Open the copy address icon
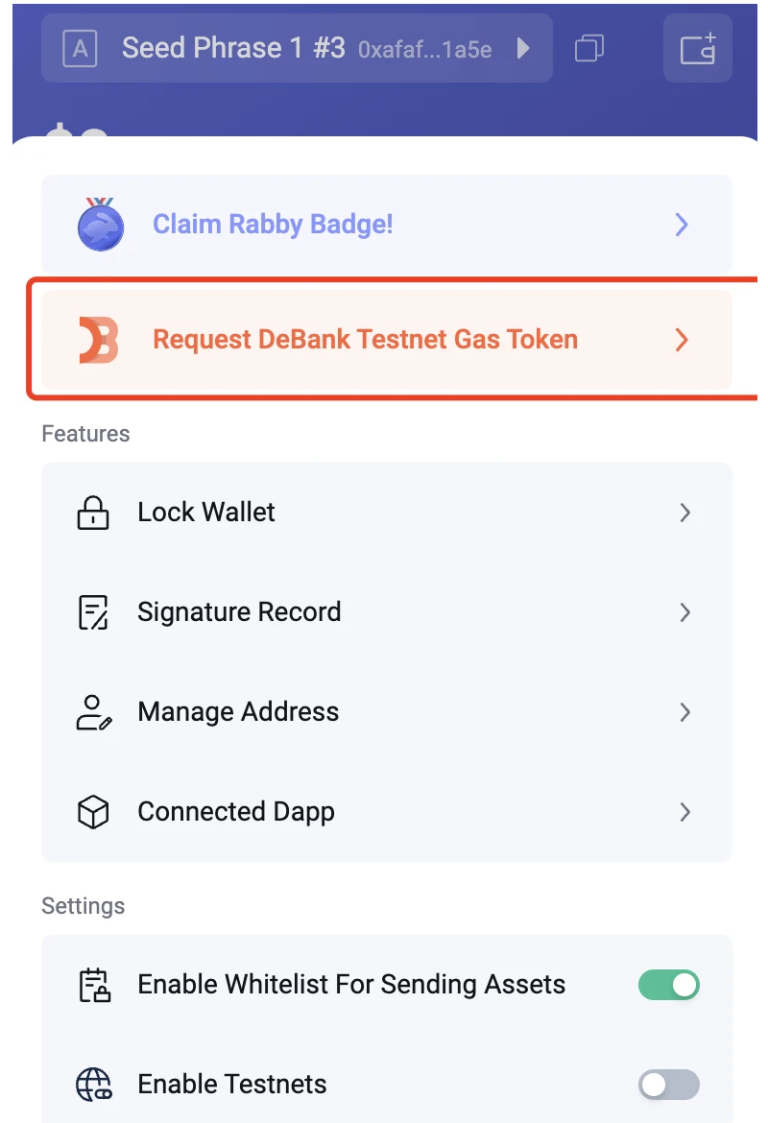 pyautogui.click(x=589, y=49)
